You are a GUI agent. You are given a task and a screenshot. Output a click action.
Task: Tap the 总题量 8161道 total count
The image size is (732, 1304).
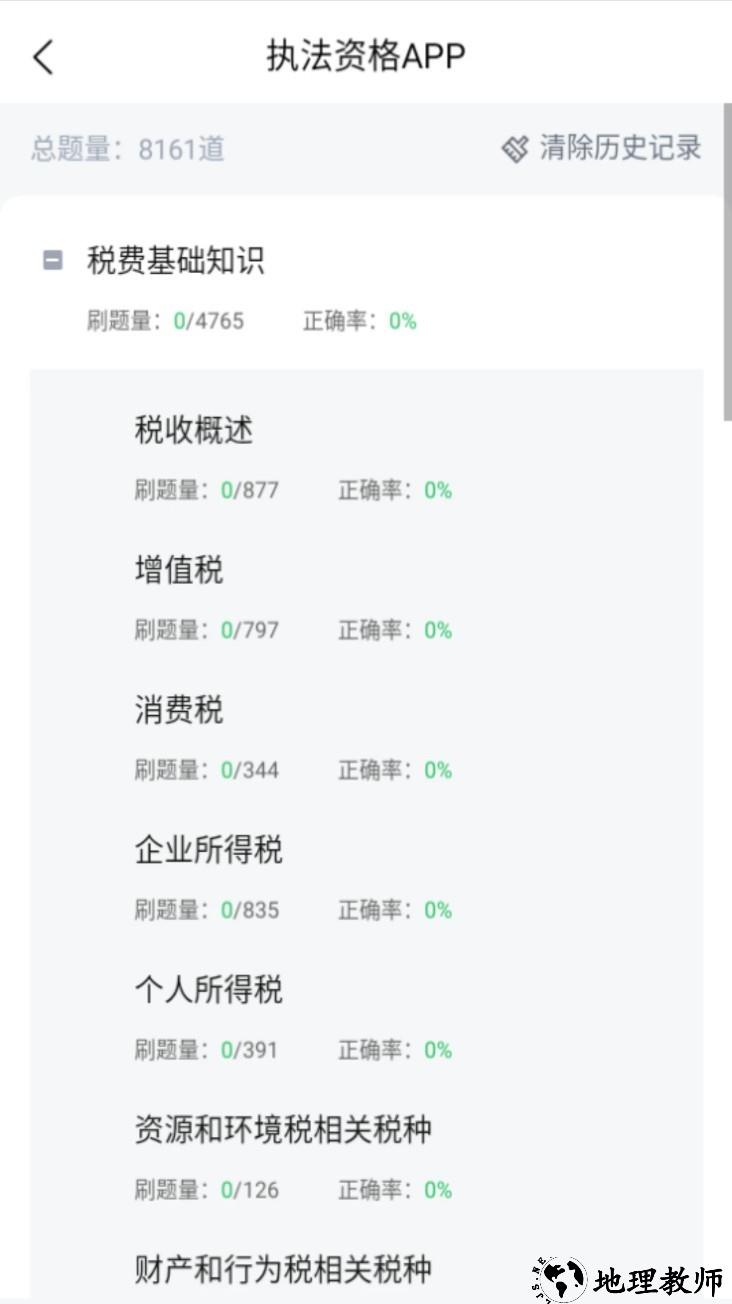(120, 148)
